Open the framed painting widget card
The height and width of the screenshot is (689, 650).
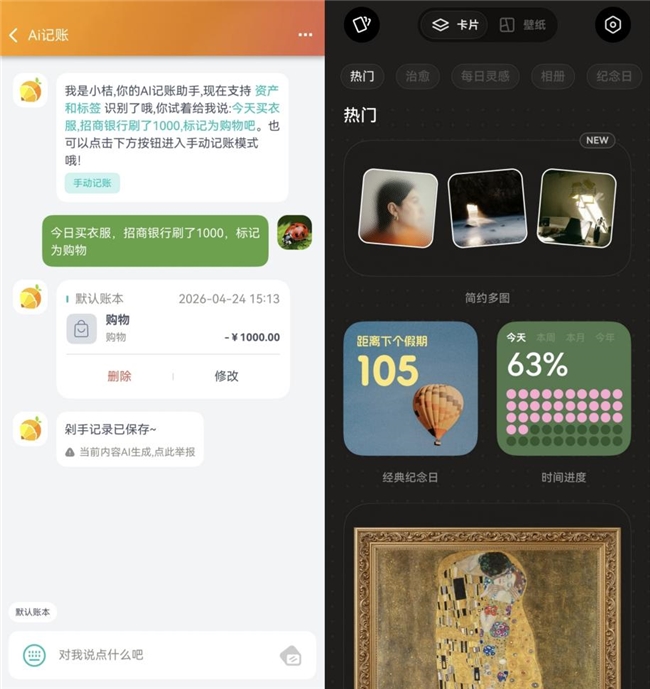click(487, 600)
